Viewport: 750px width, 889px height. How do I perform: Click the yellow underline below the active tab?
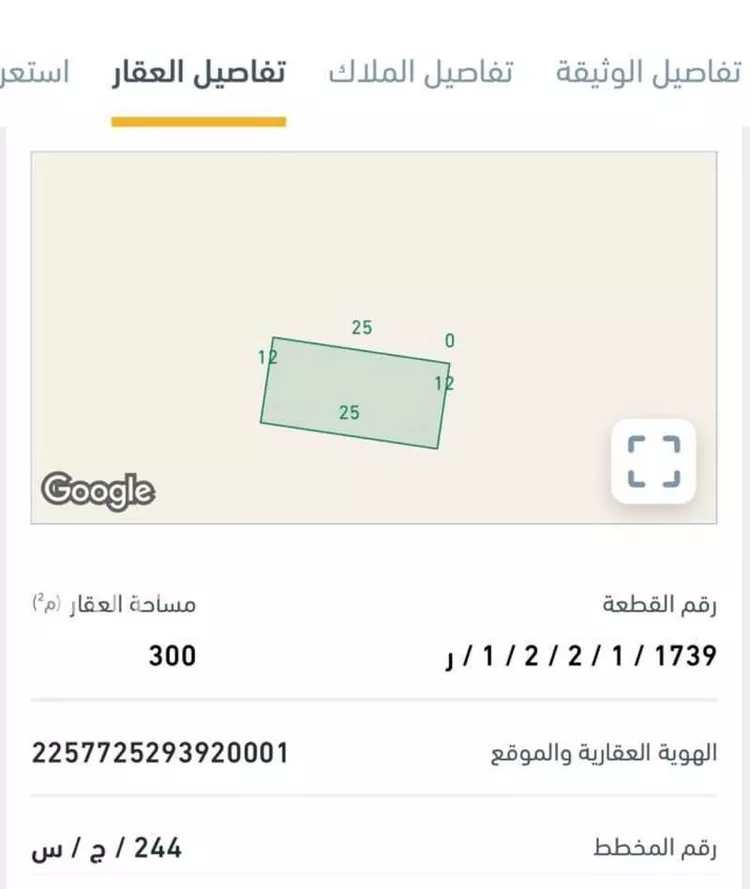[x=196, y=117]
